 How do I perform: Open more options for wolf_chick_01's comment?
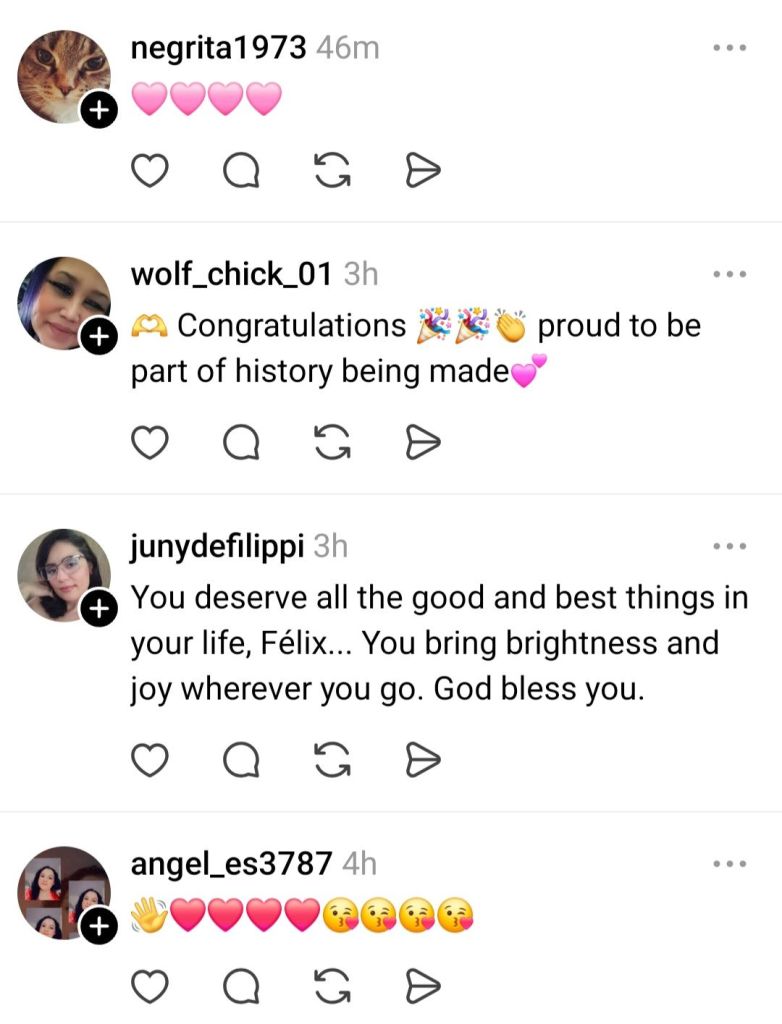730,274
